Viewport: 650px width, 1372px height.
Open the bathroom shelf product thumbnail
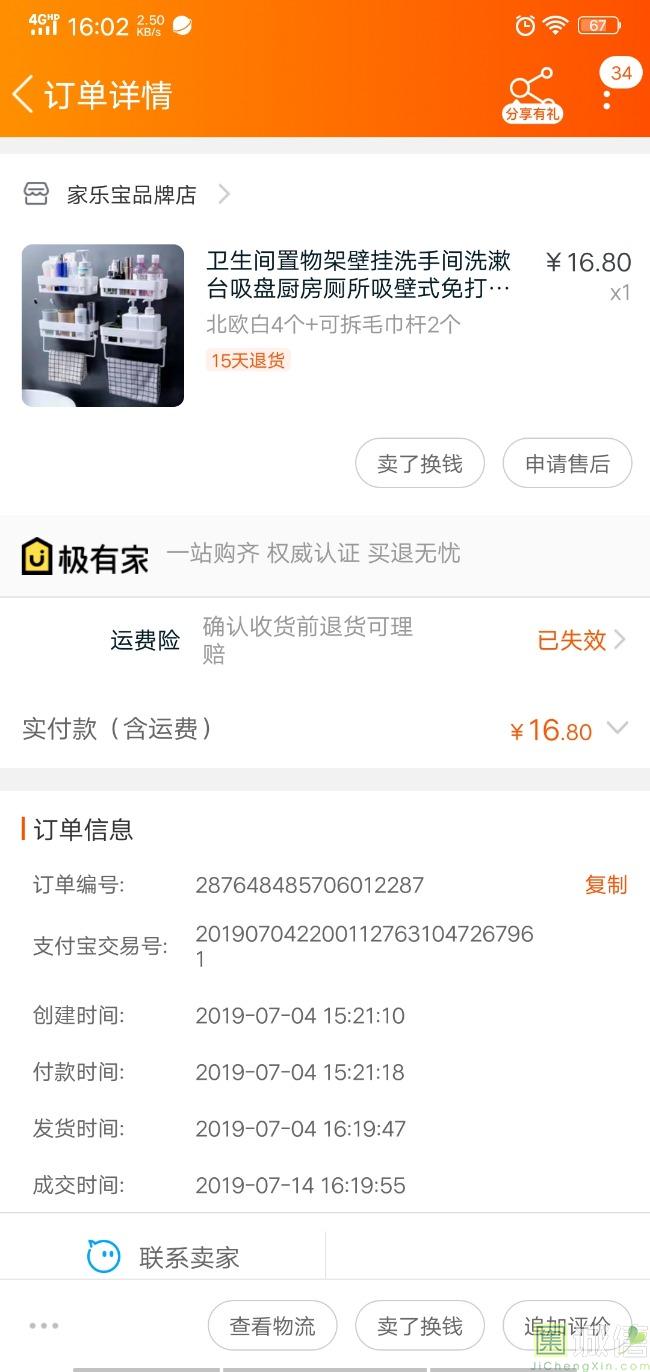(103, 326)
